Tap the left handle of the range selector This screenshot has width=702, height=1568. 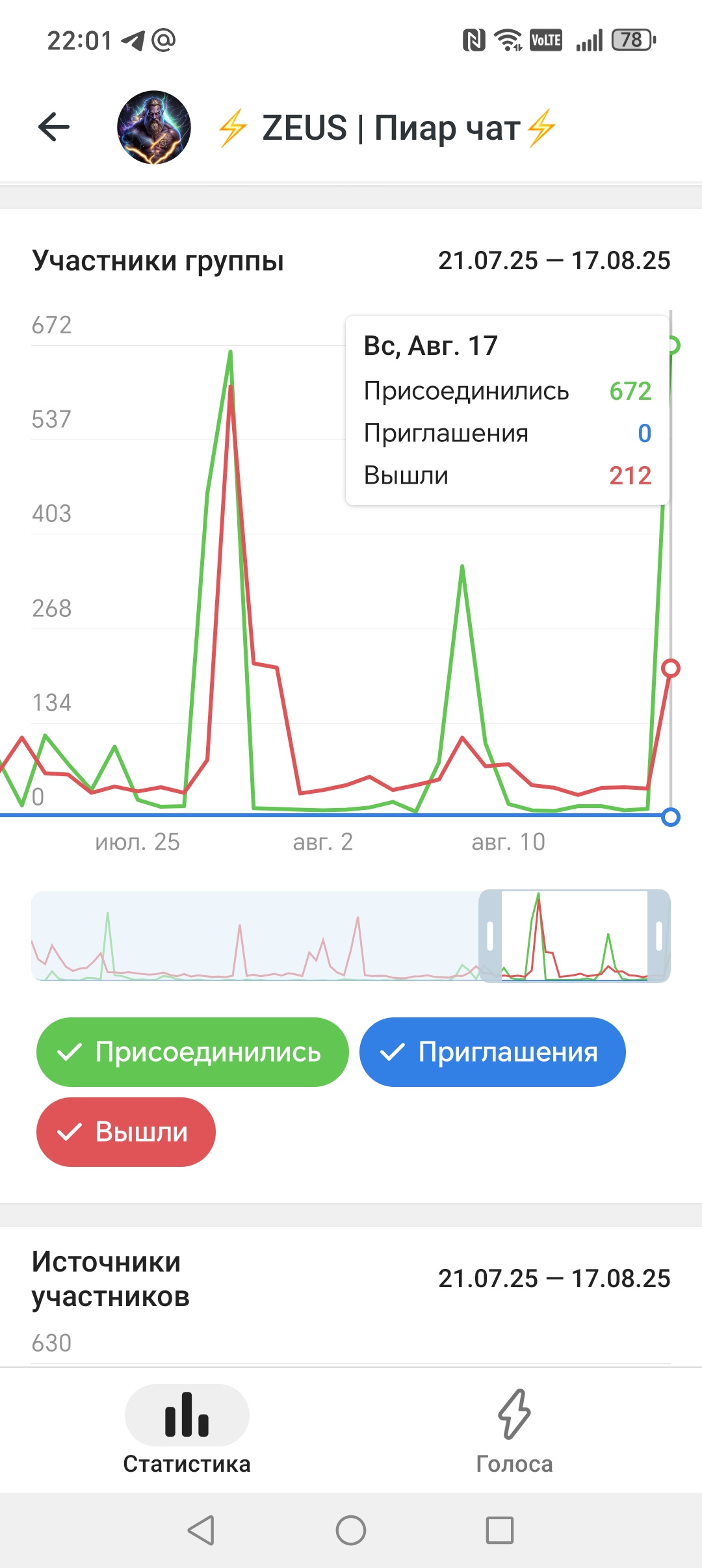point(490,936)
